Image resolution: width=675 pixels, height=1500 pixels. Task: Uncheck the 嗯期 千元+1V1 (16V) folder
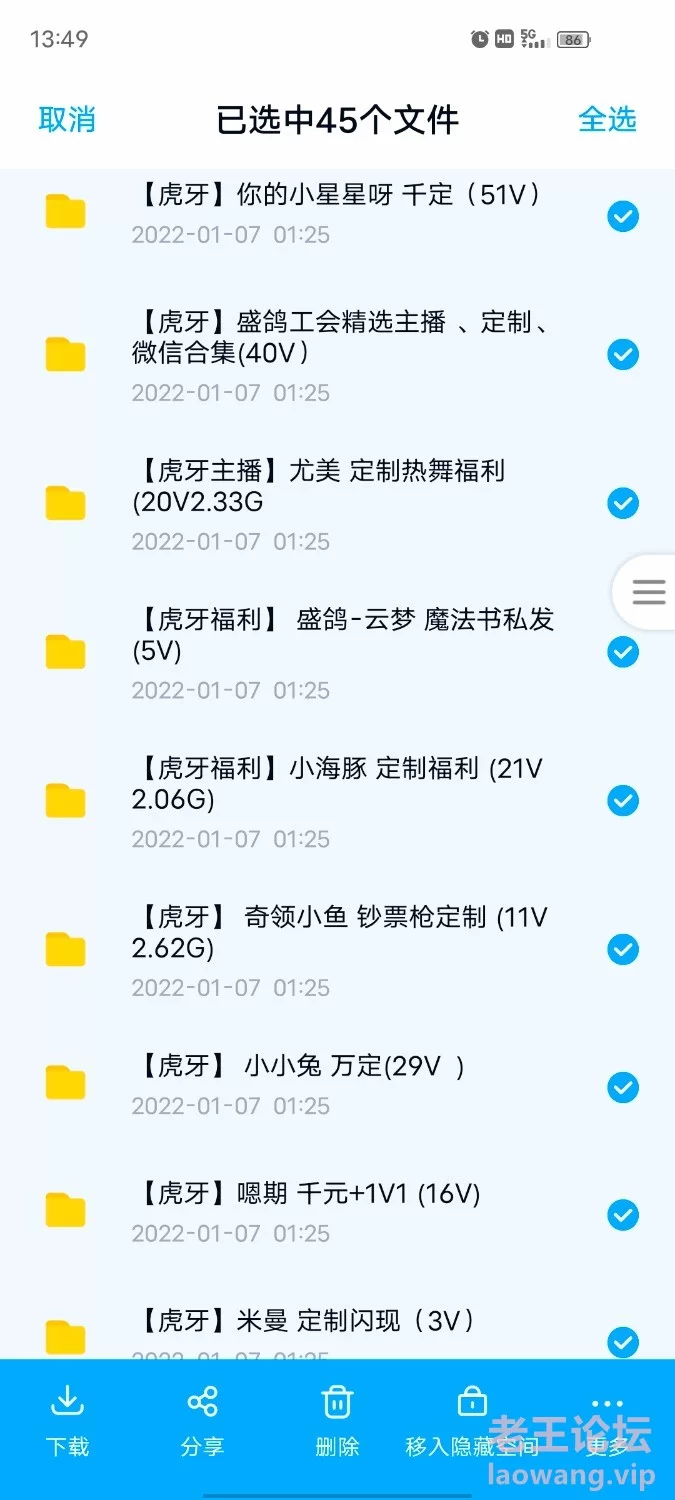point(623,1215)
